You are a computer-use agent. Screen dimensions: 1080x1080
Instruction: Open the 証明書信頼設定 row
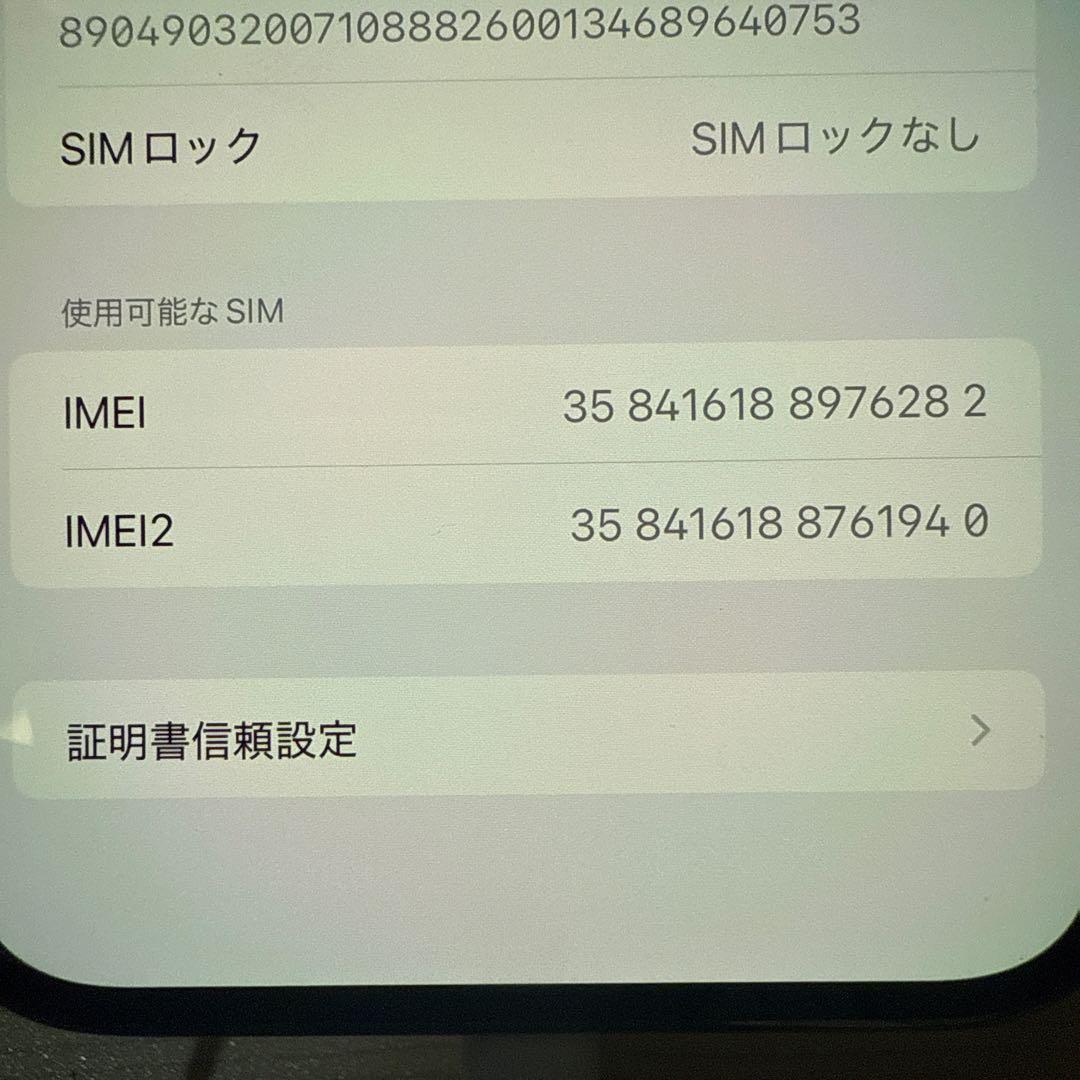tap(527, 738)
